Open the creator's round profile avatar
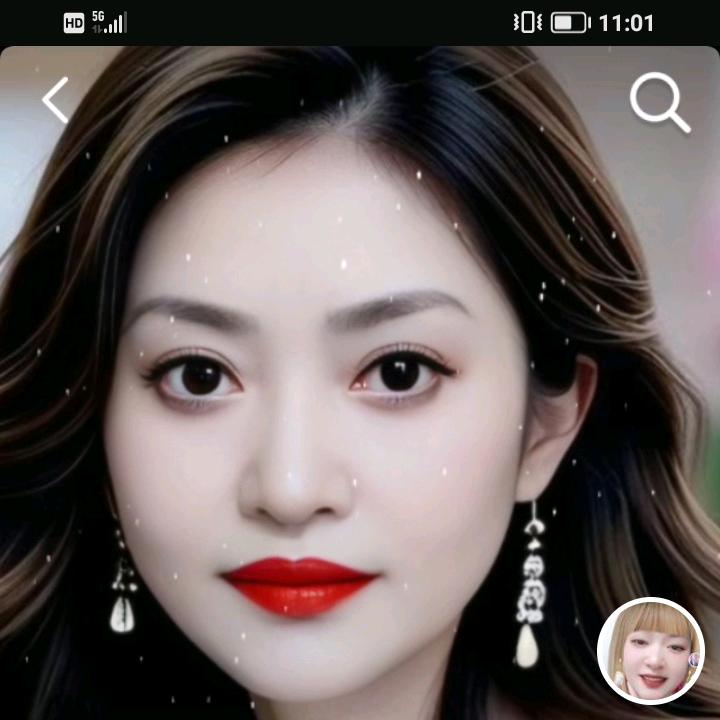The width and height of the screenshot is (720, 720). (651, 651)
